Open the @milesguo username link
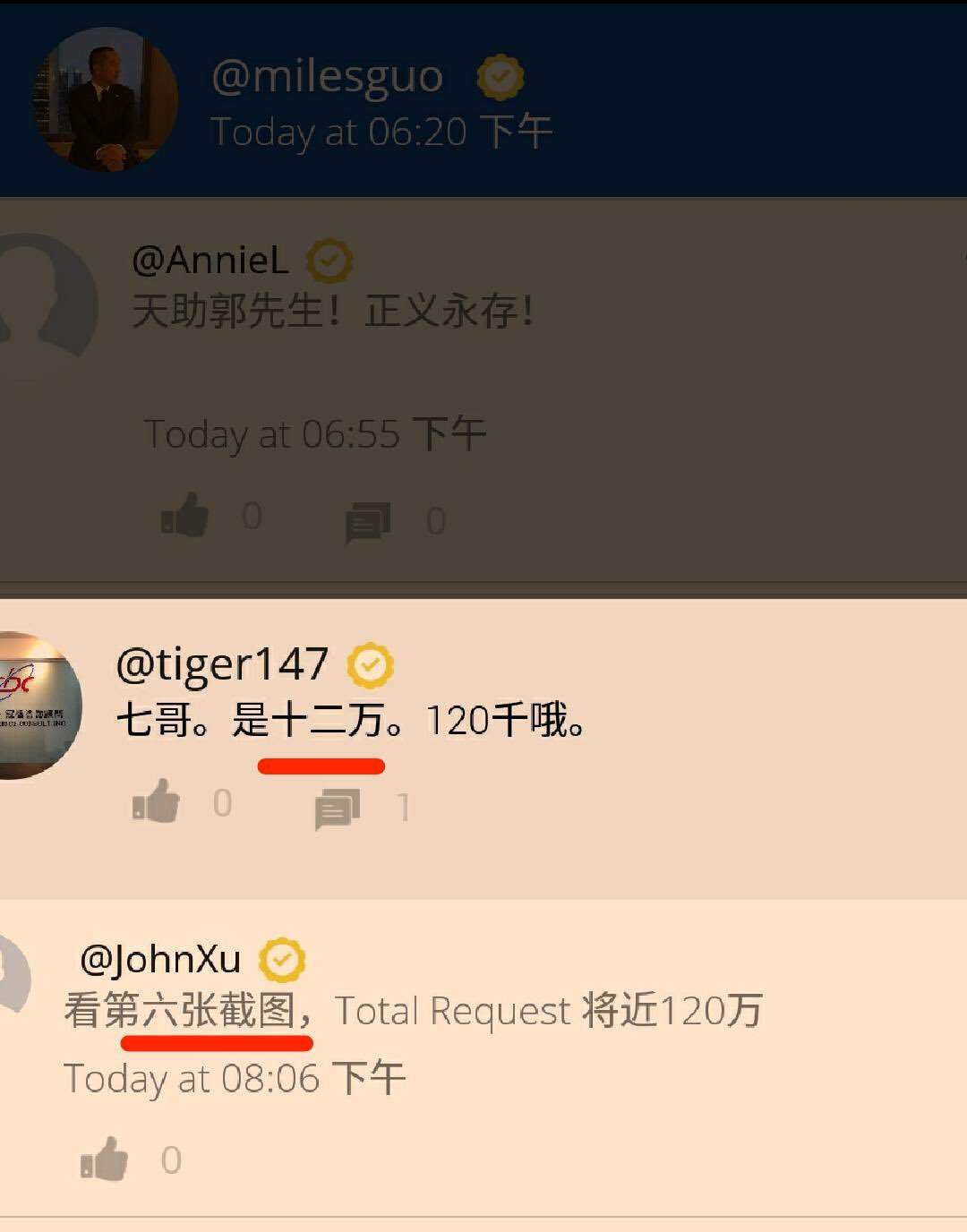This screenshot has width=967, height=1232. pos(327,76)
